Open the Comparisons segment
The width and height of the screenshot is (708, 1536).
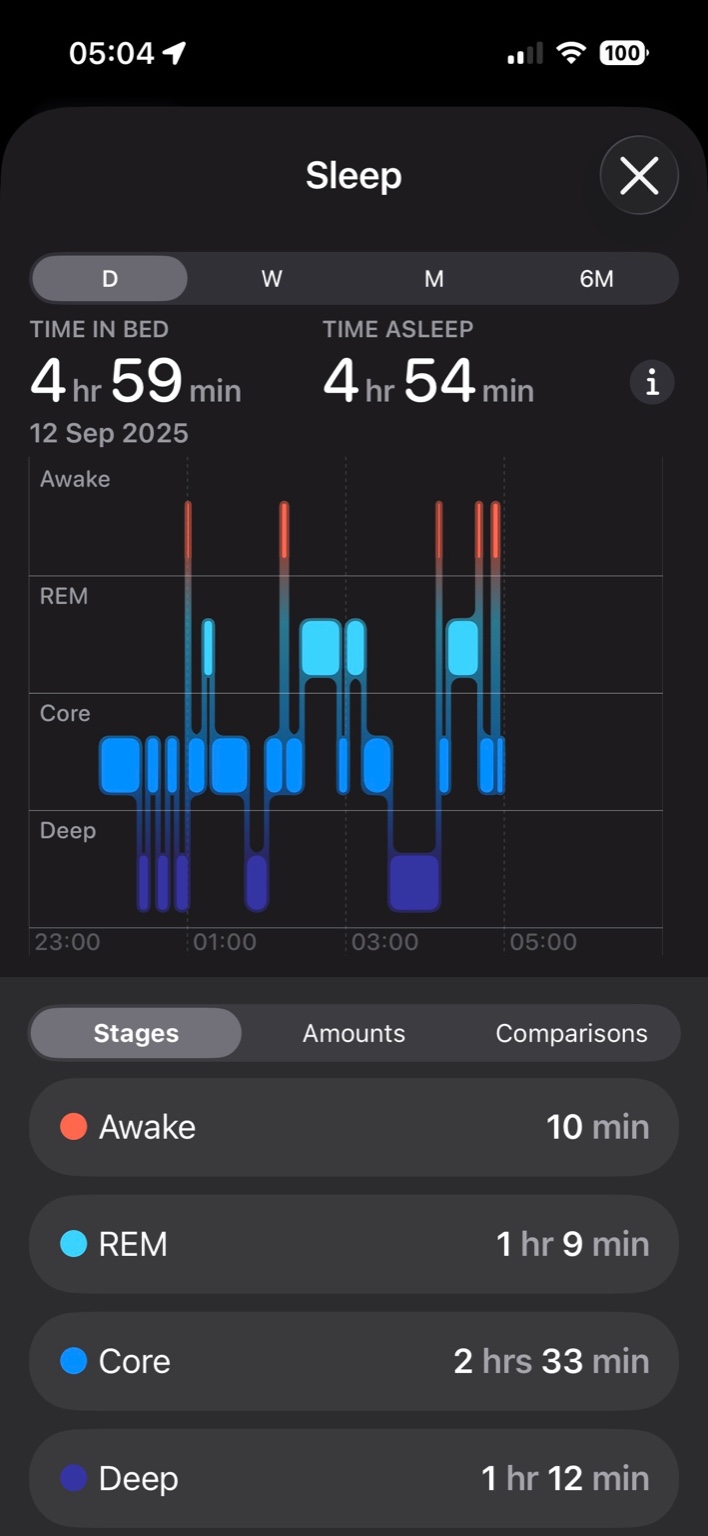pos(571,1034)
